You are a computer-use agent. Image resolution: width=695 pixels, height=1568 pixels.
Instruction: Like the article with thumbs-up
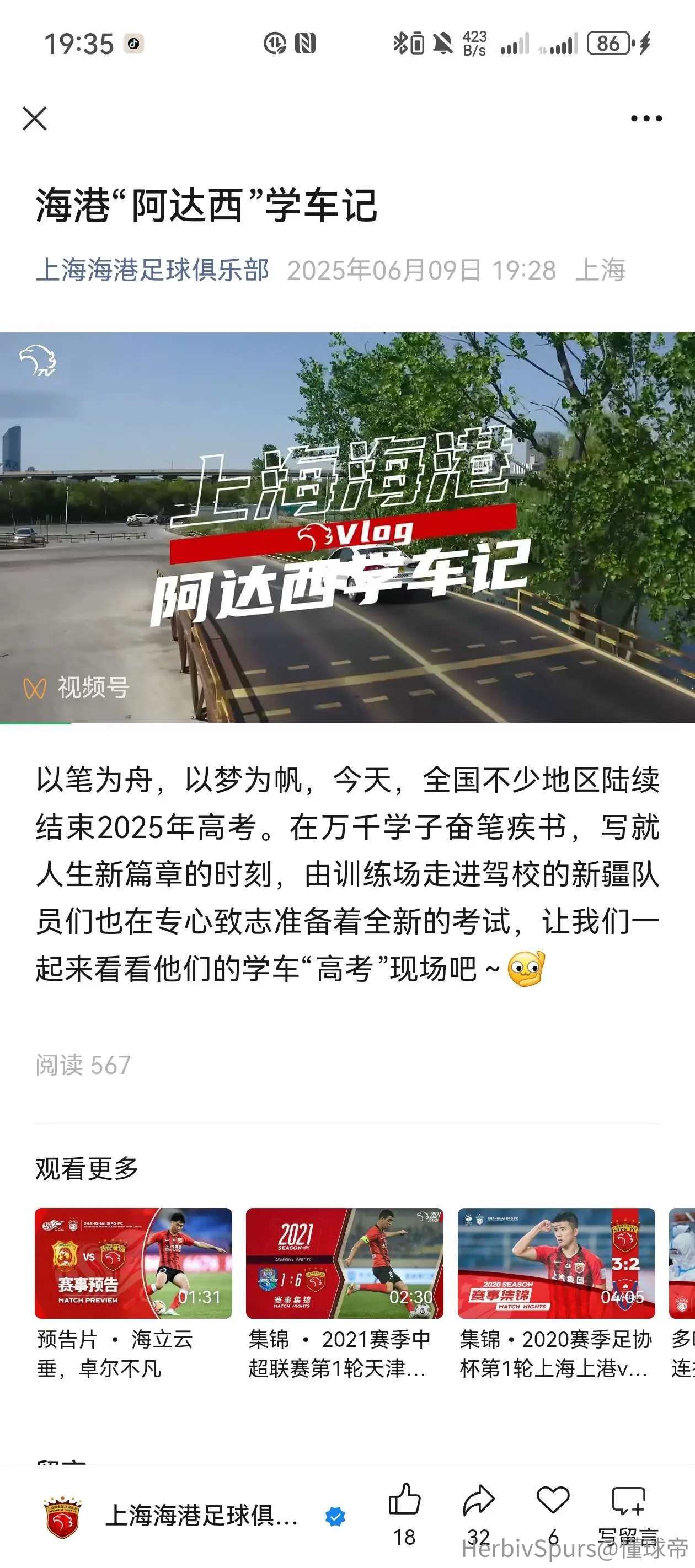tap(404, 1514)
